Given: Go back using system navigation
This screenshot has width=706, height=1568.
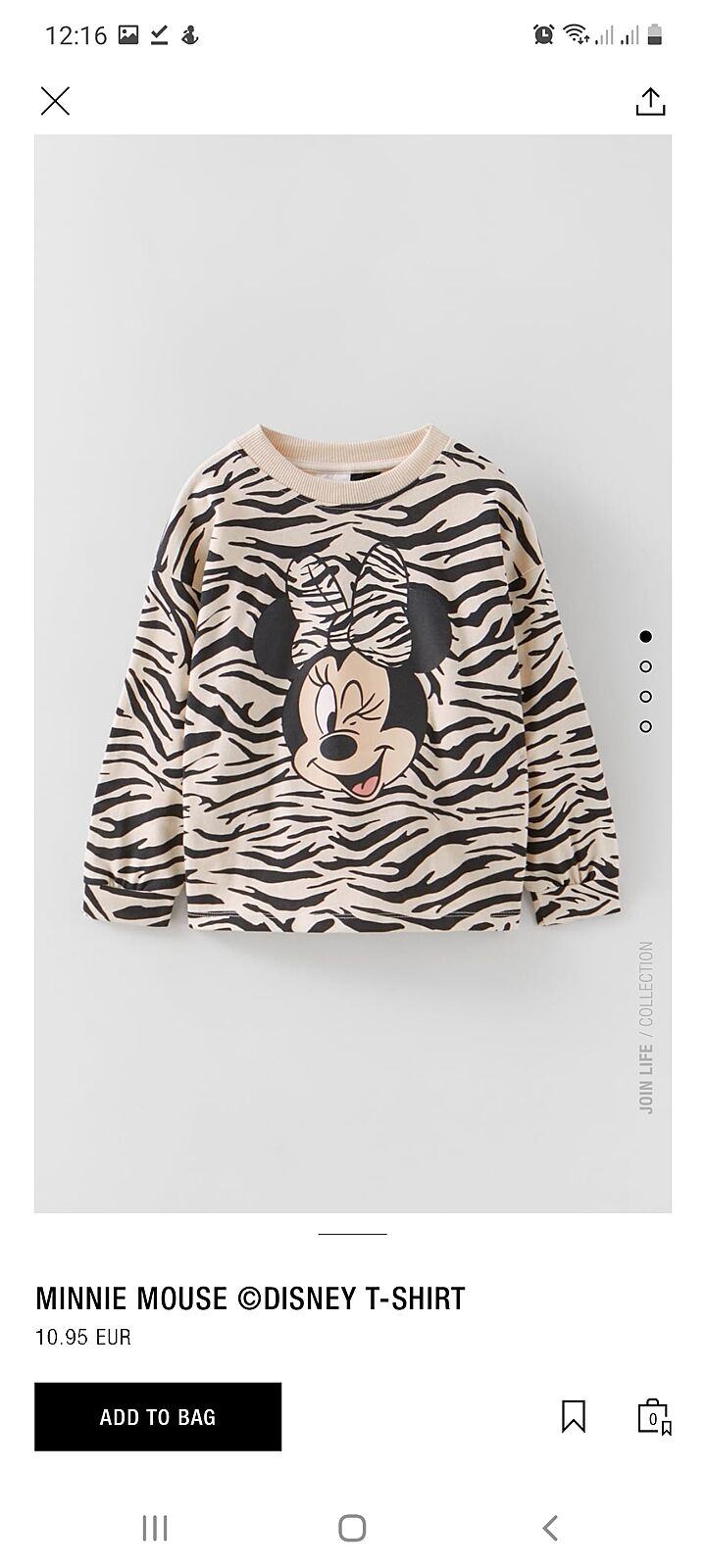Looking at the screenshot, I should pyautogui.click(x=550, y=1527).
